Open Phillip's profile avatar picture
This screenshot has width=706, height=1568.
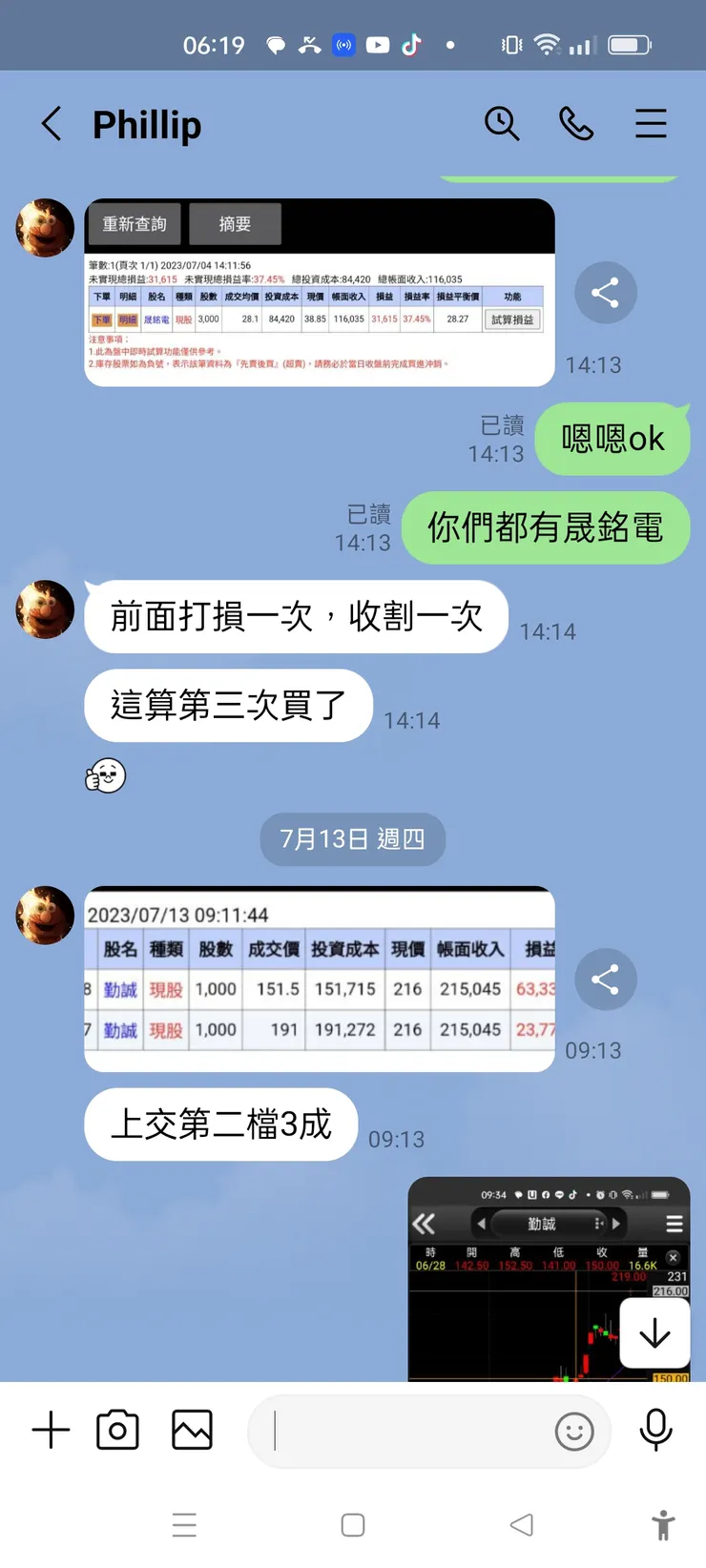point(44,228)
